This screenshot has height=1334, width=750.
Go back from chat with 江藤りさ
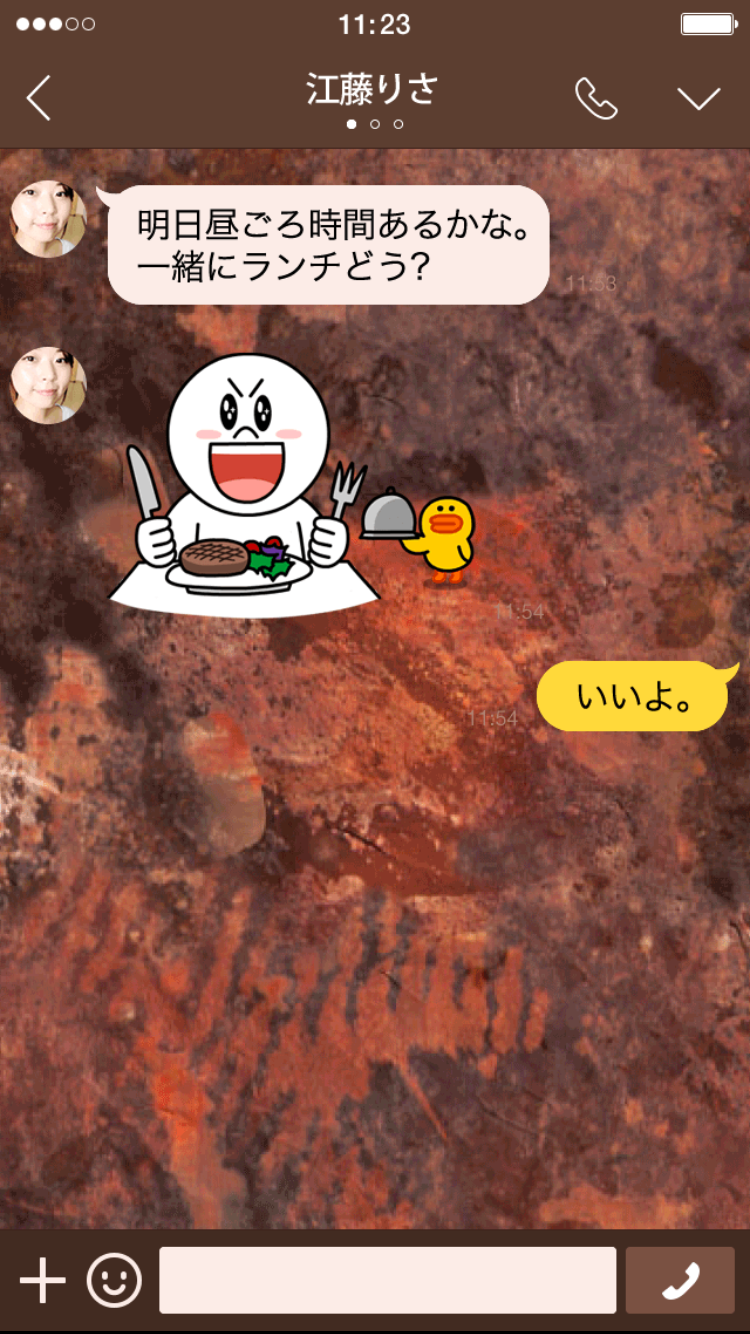pyautogui.click(x=38, y=98)
